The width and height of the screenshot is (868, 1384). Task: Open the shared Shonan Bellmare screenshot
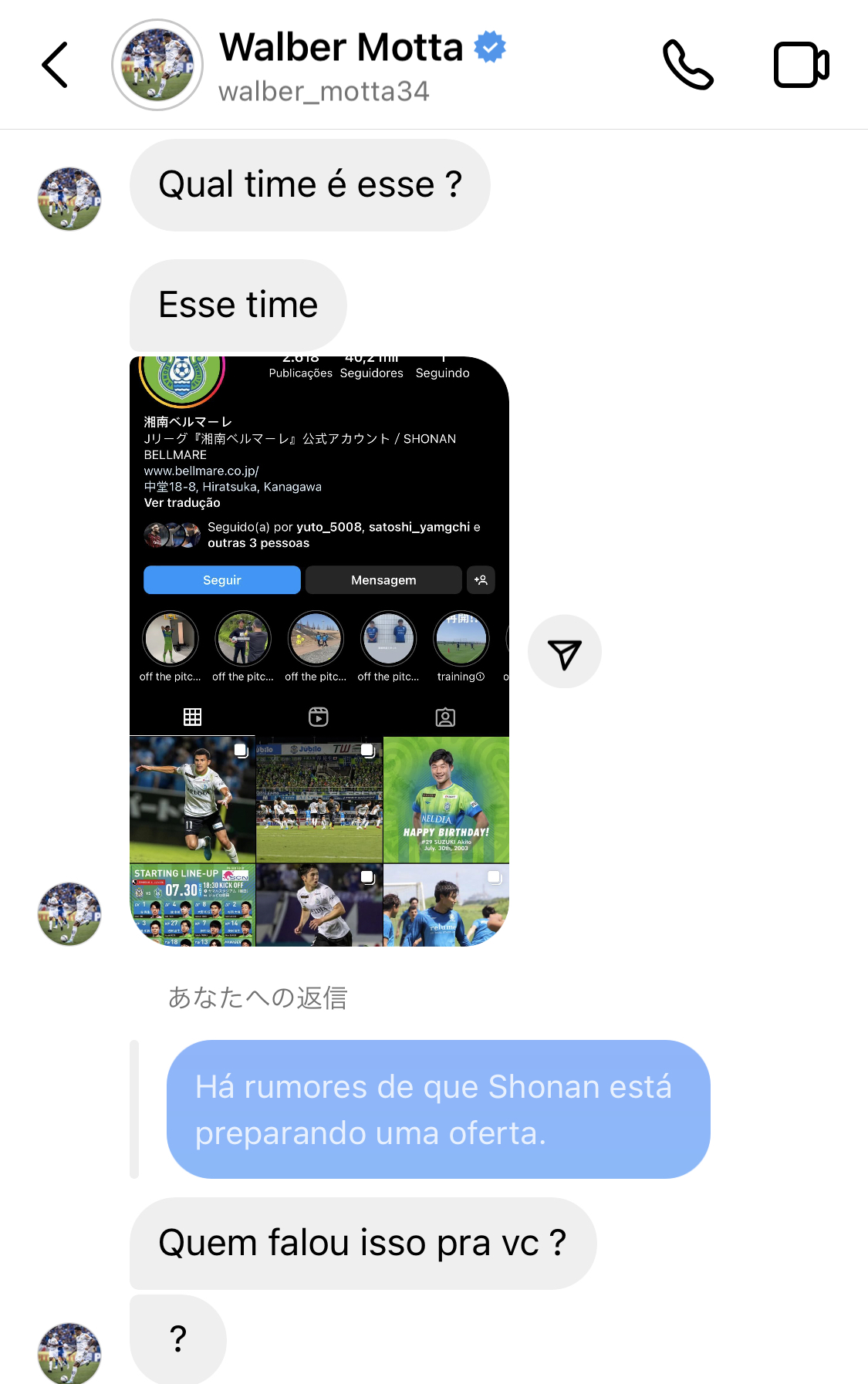coord(319,651)
